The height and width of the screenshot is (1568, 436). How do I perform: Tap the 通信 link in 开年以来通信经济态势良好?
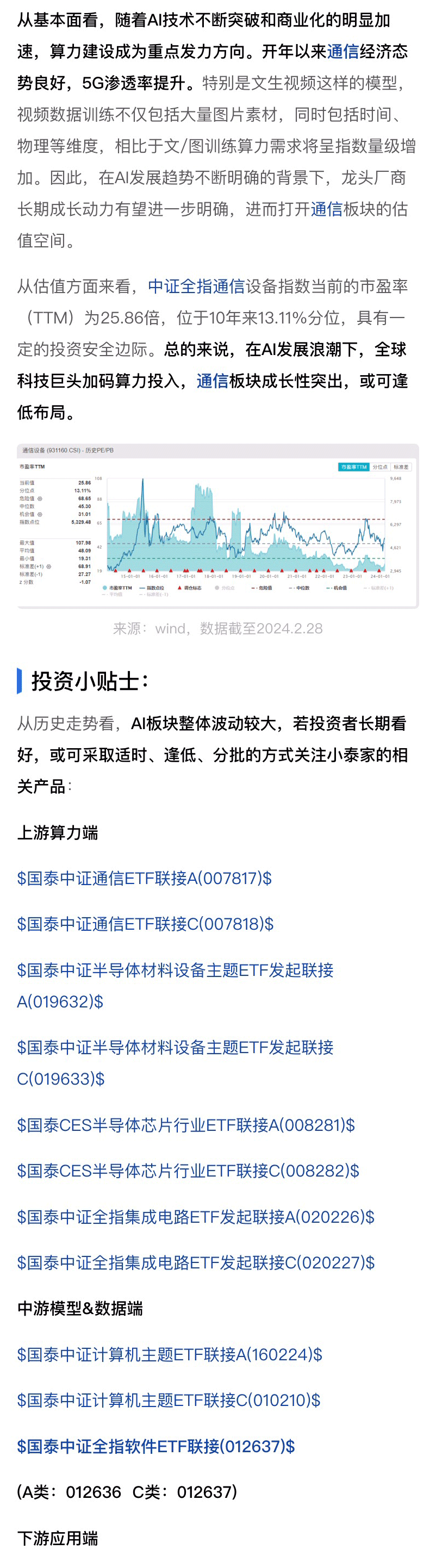343,52
